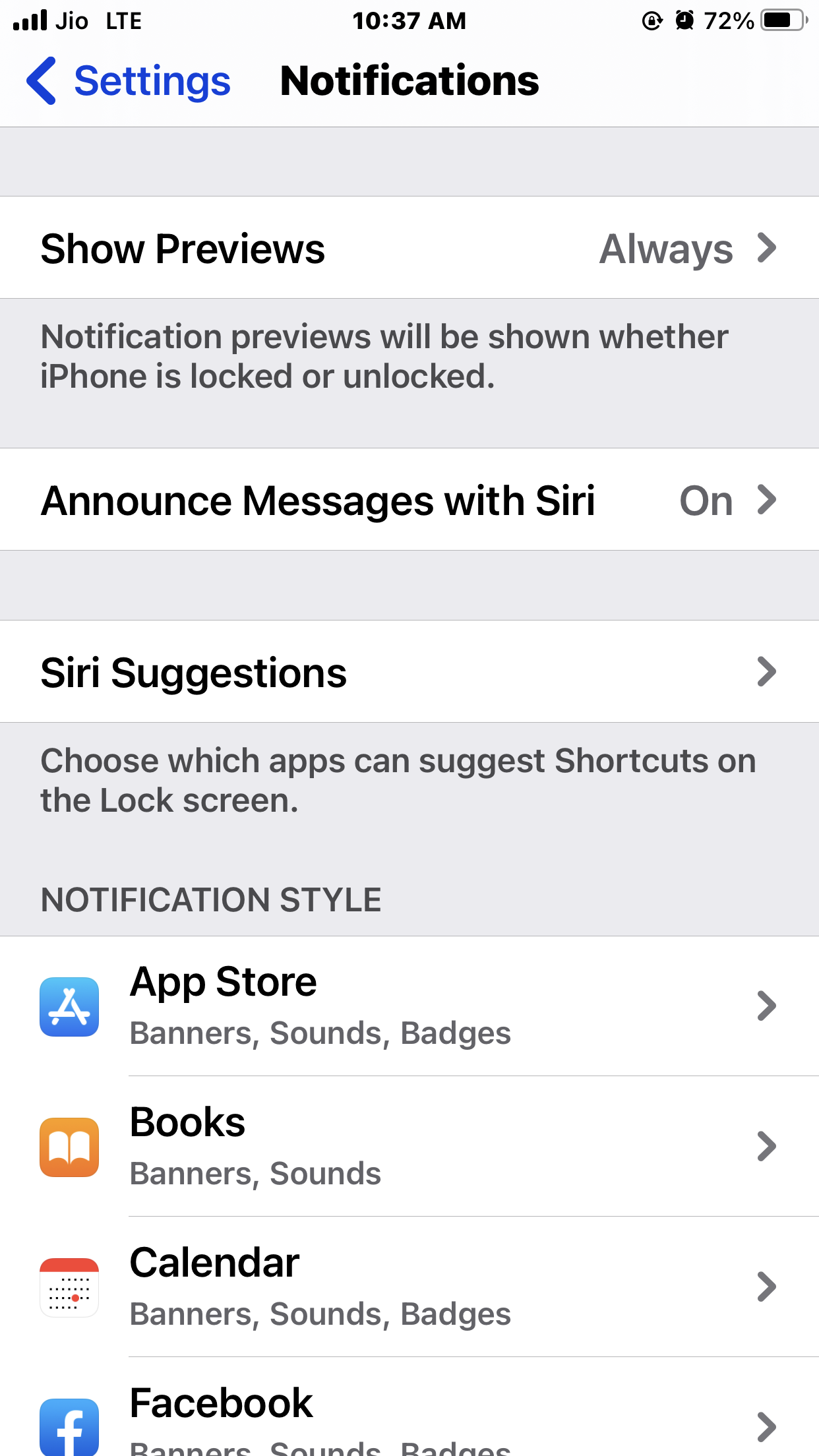The width and height of the screenshot is (819, 1456).
Task: Open App Store notification settings
Action: click(x=409, y=1006)
